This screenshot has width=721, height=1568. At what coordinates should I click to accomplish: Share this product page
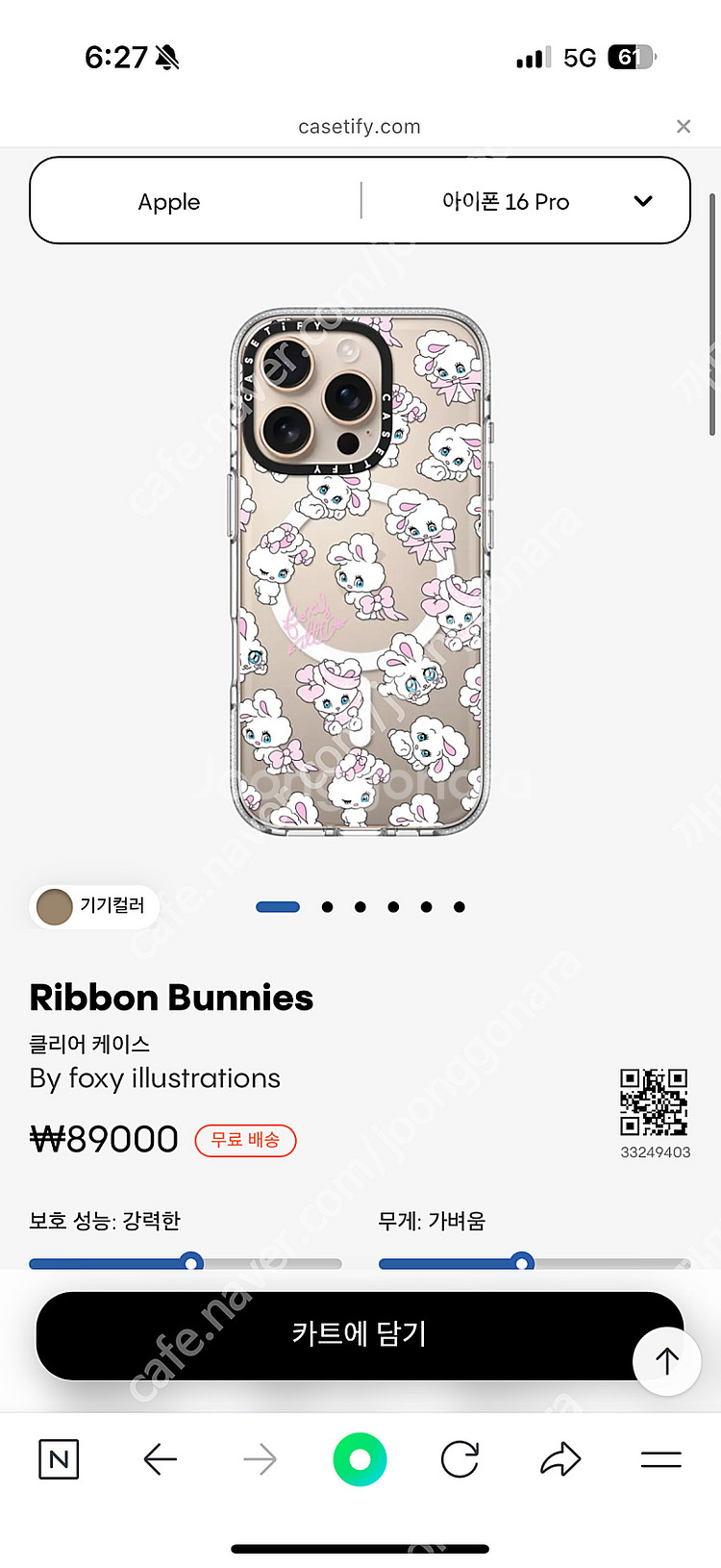coord(560,1460)
